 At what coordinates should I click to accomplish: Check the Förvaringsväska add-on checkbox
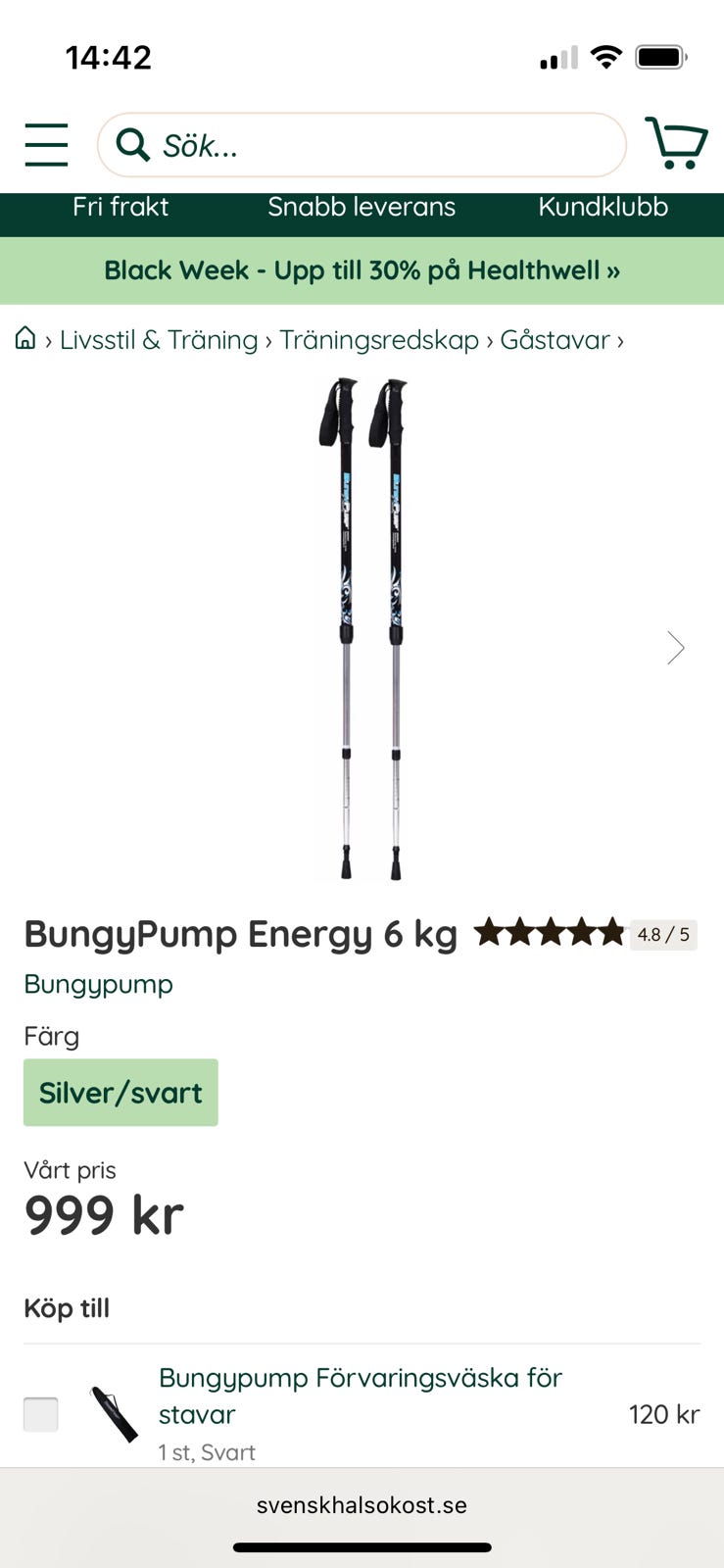coord(41,1414)
